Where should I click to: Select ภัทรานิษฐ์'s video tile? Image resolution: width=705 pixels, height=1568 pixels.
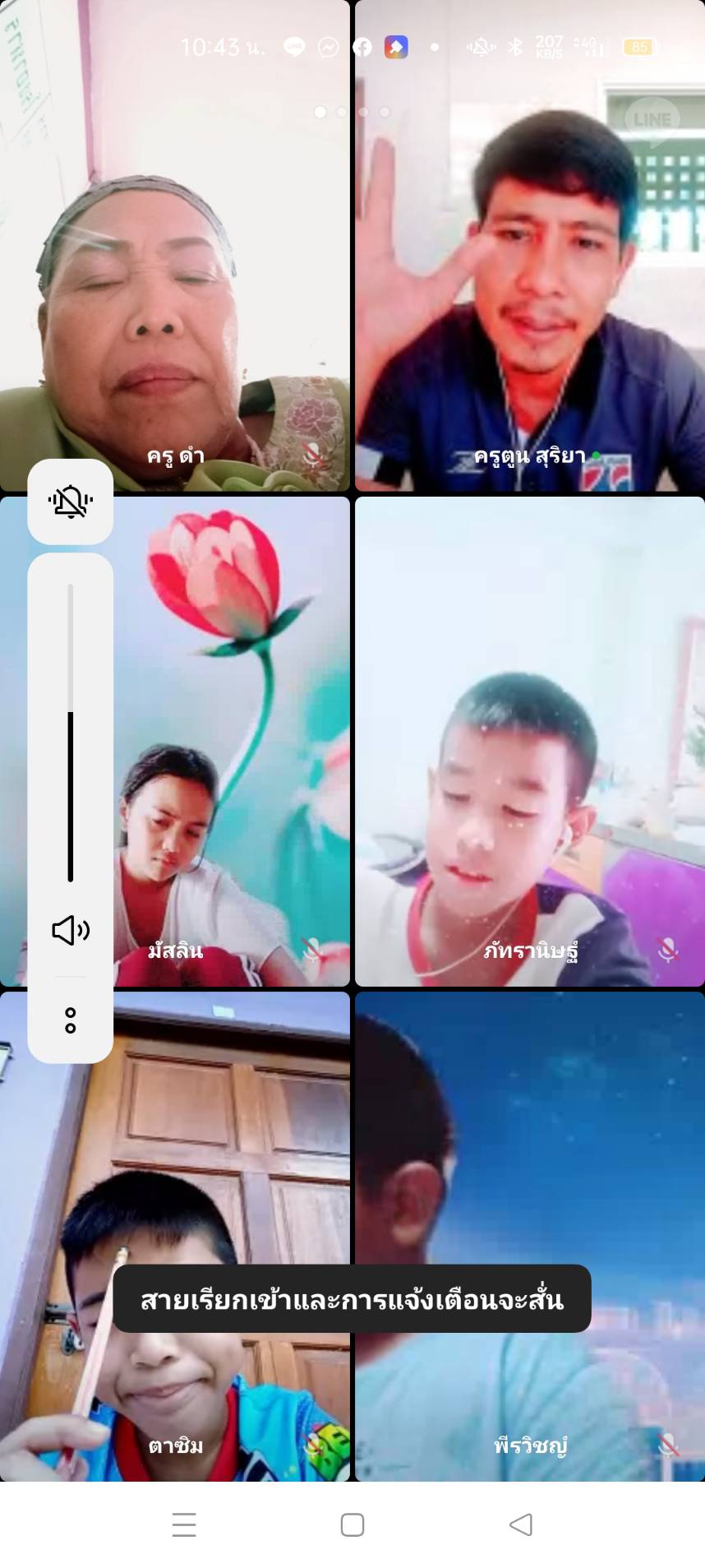pos(530,740)
